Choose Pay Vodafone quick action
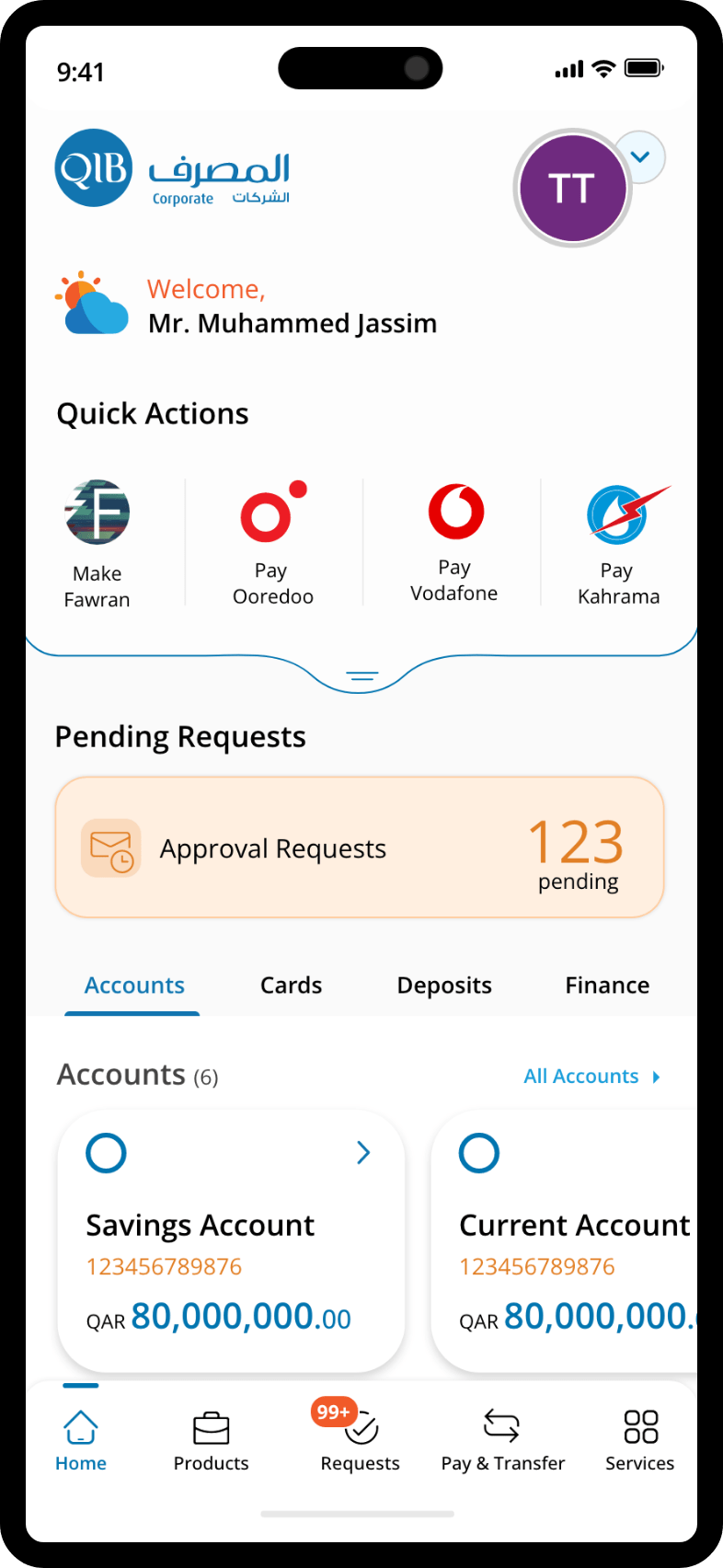The height and width of the screenshot is (1568, 723). pyautogui.click(x=454, y=543)
